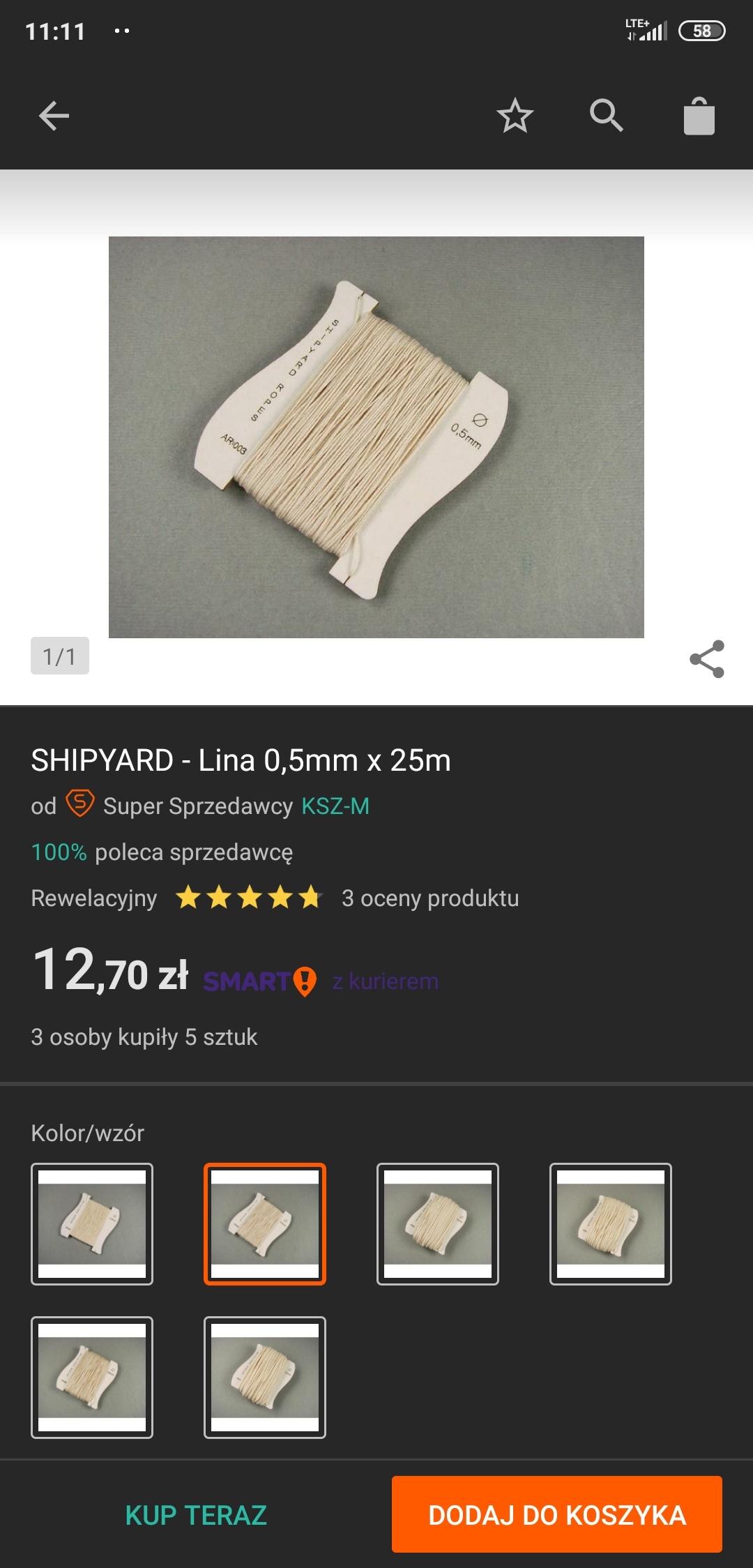
Task: Tap KUP TERAZ to buy now
Action: (x=196, y=1515)
